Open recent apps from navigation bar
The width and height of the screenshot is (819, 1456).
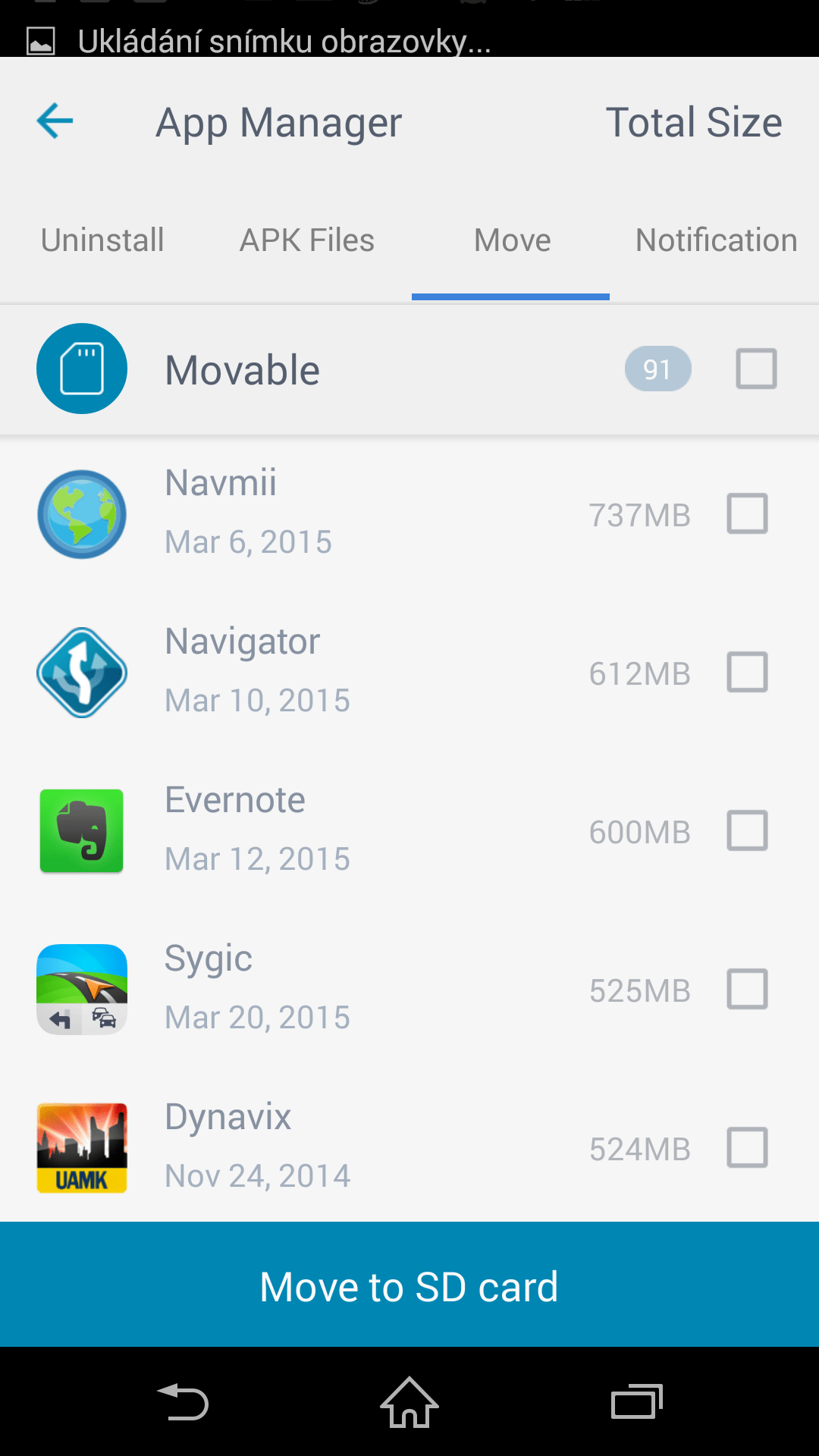(x=637, y=1402)
